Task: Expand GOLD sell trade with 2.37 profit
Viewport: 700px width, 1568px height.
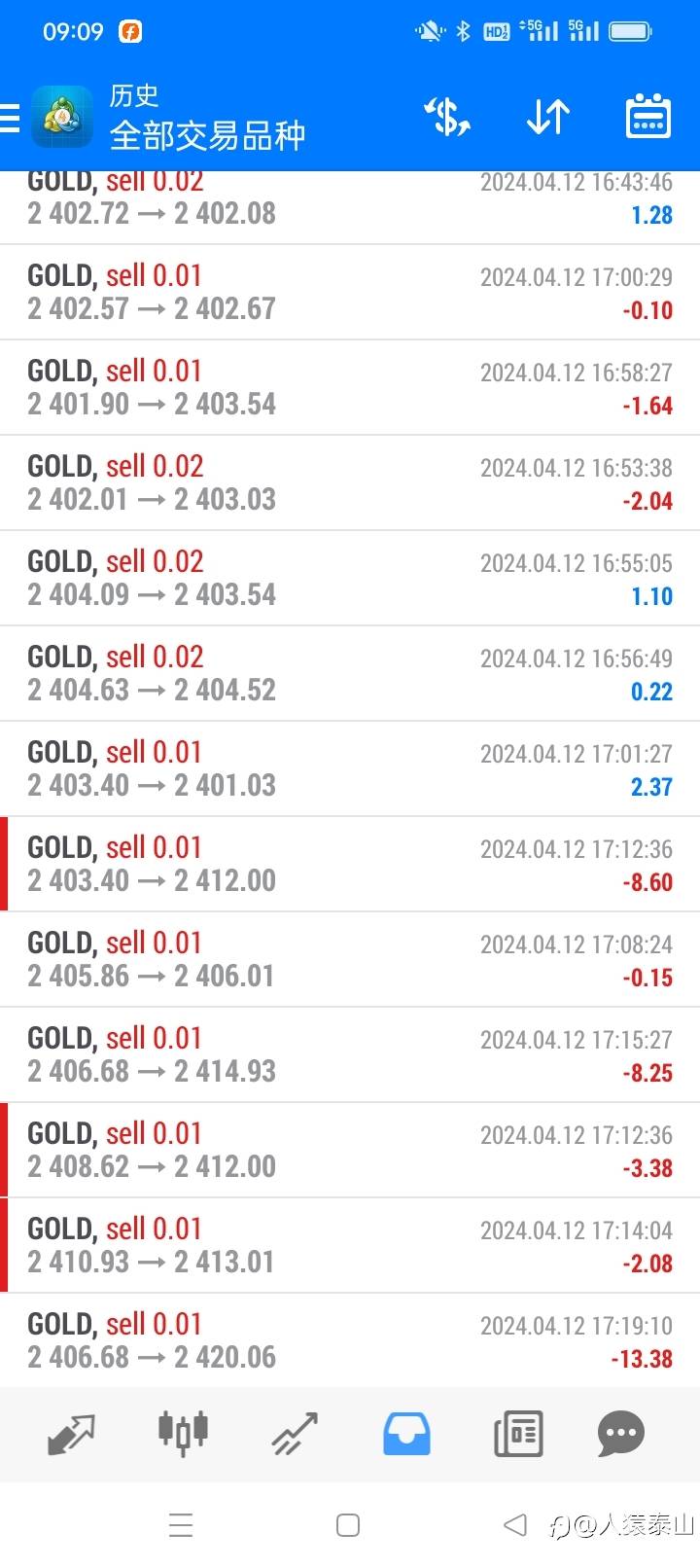Action: point(350,768)
